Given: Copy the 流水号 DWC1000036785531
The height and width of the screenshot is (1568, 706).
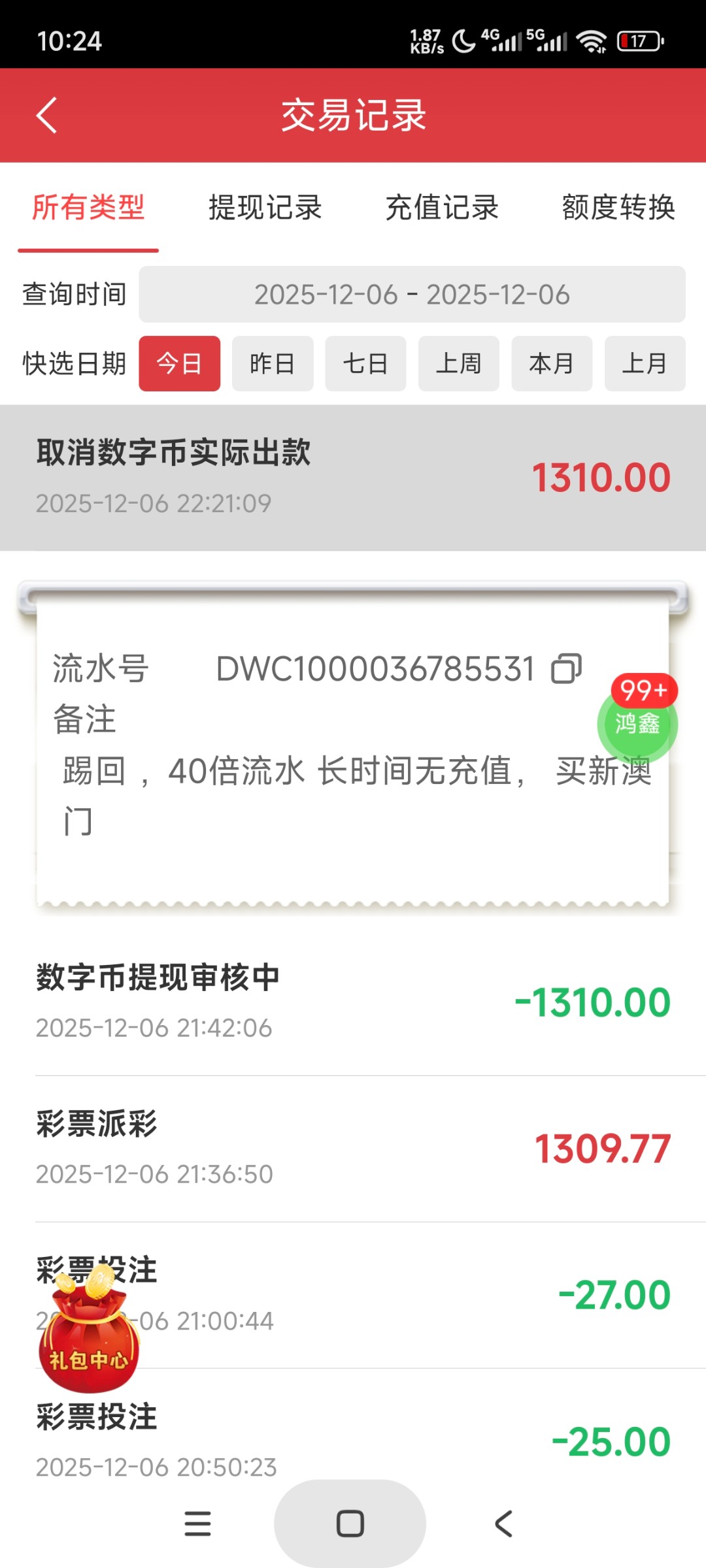Looking at the screenshot, I should (566, 669).
